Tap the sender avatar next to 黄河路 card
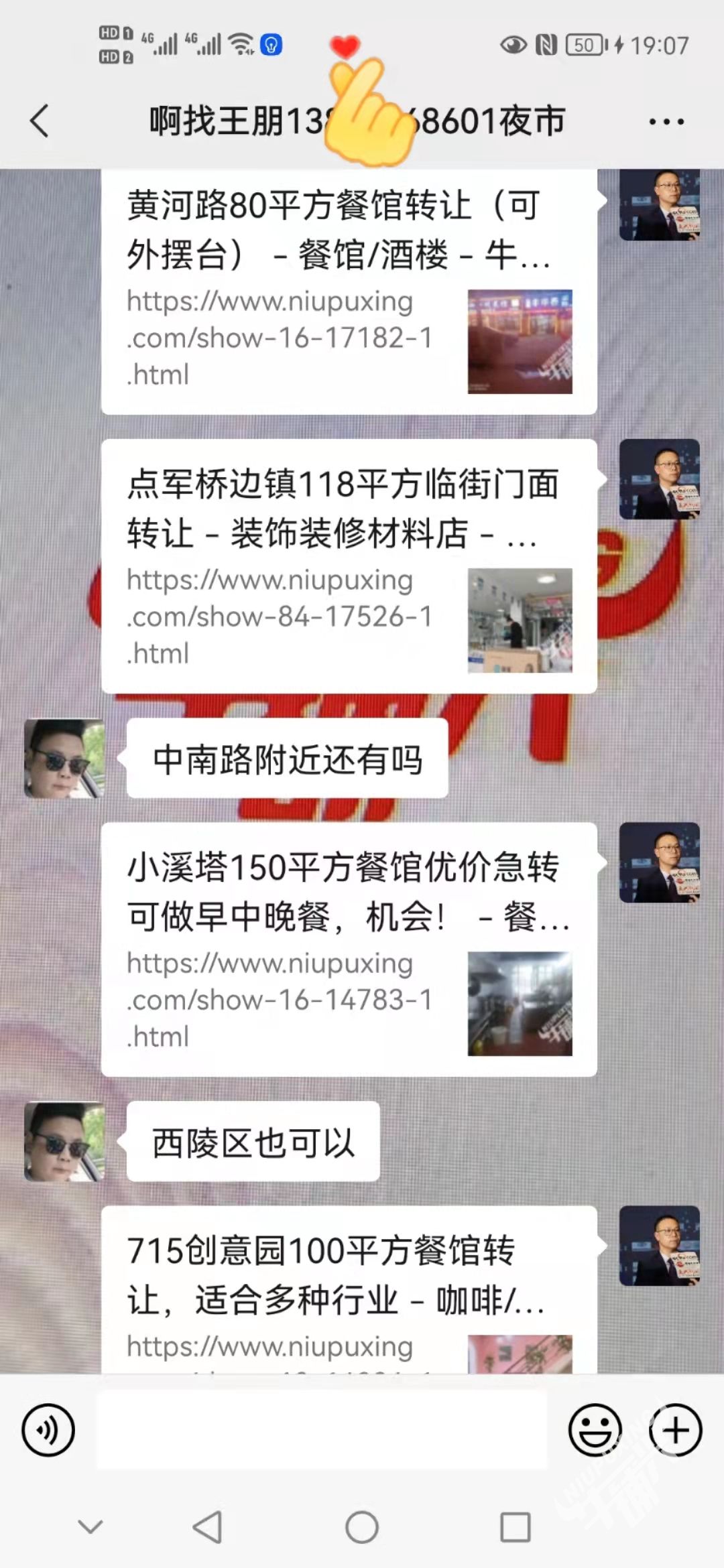Image resolution: width=724 pixels, height=1568 pixels. [x=659, y=204]
